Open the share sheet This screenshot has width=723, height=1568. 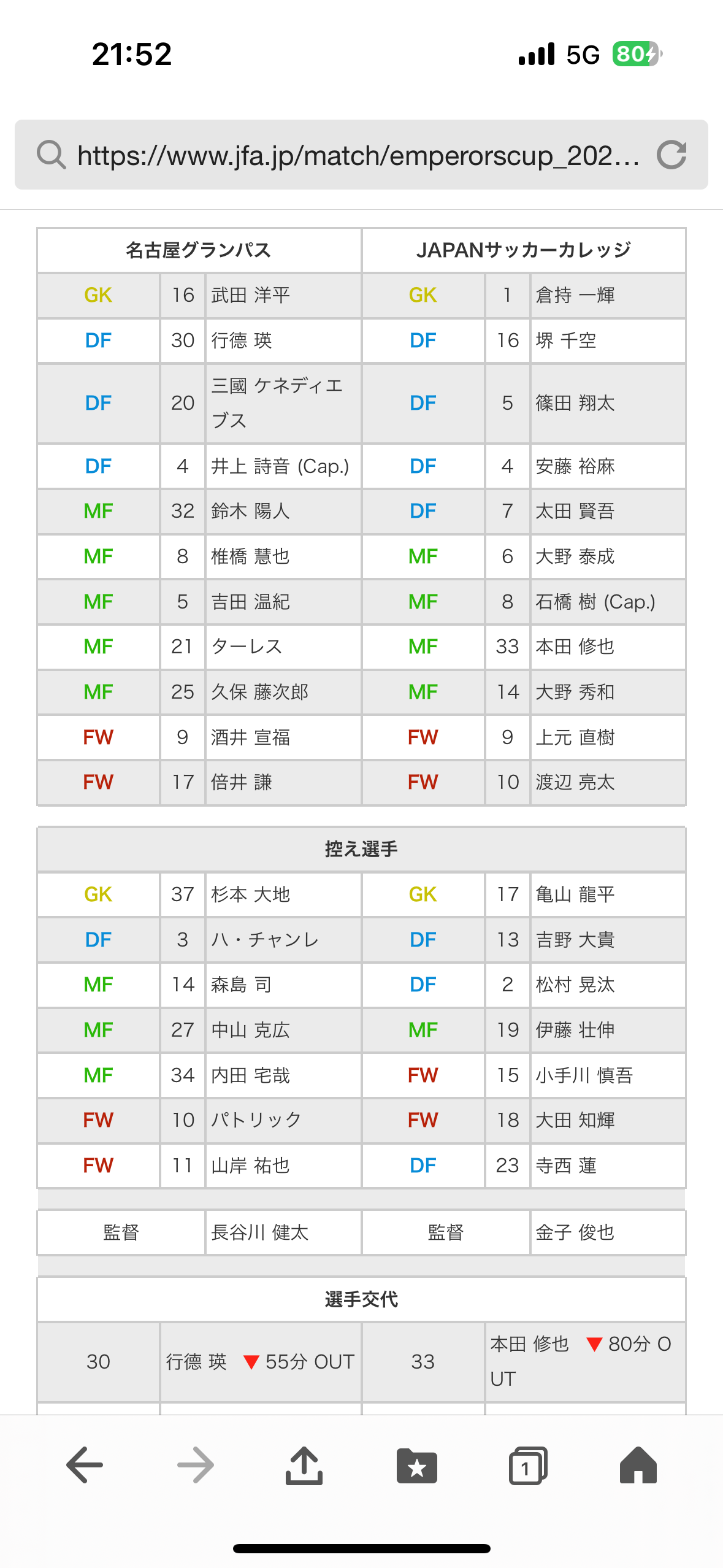304,1465
